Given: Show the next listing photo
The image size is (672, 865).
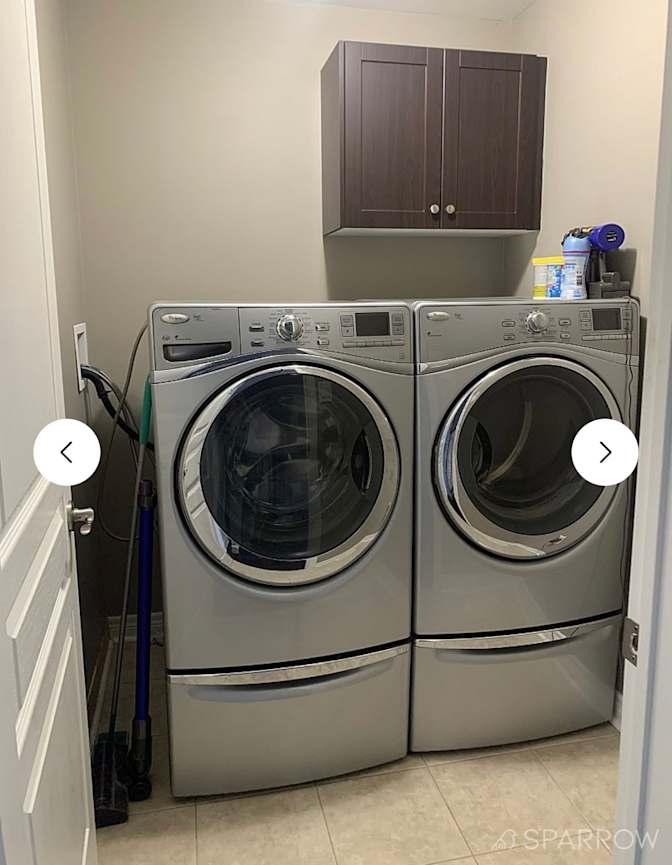Looking at the screenshot, I should pos(604,452).
